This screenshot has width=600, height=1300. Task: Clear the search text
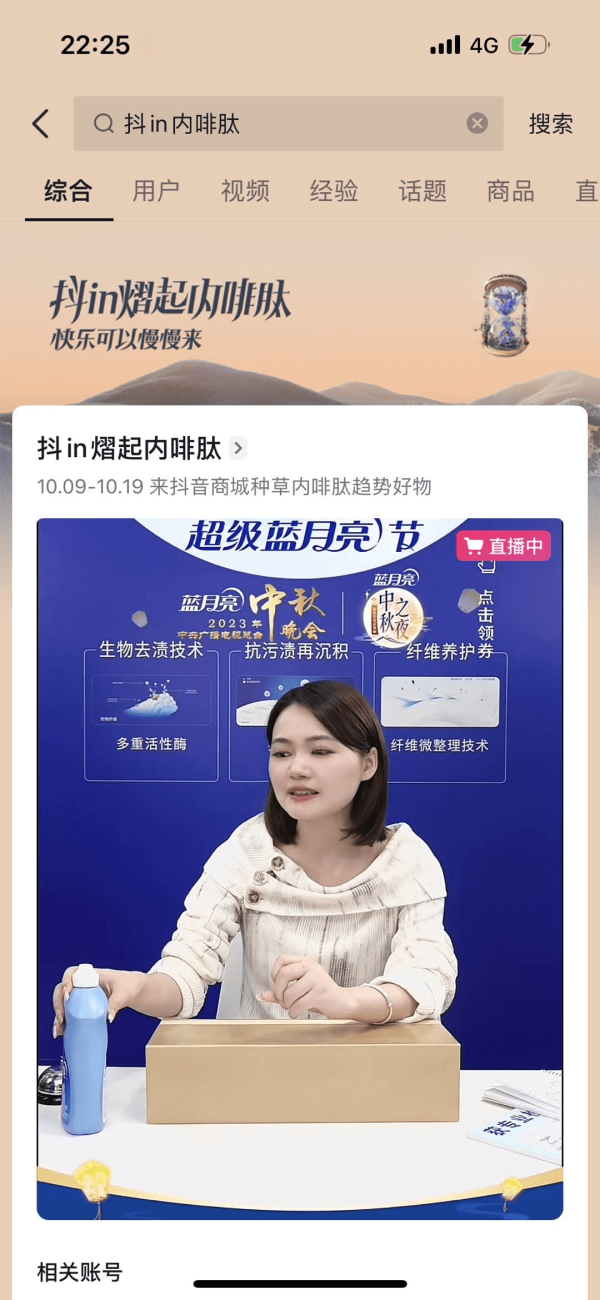(x=477, y=123)
